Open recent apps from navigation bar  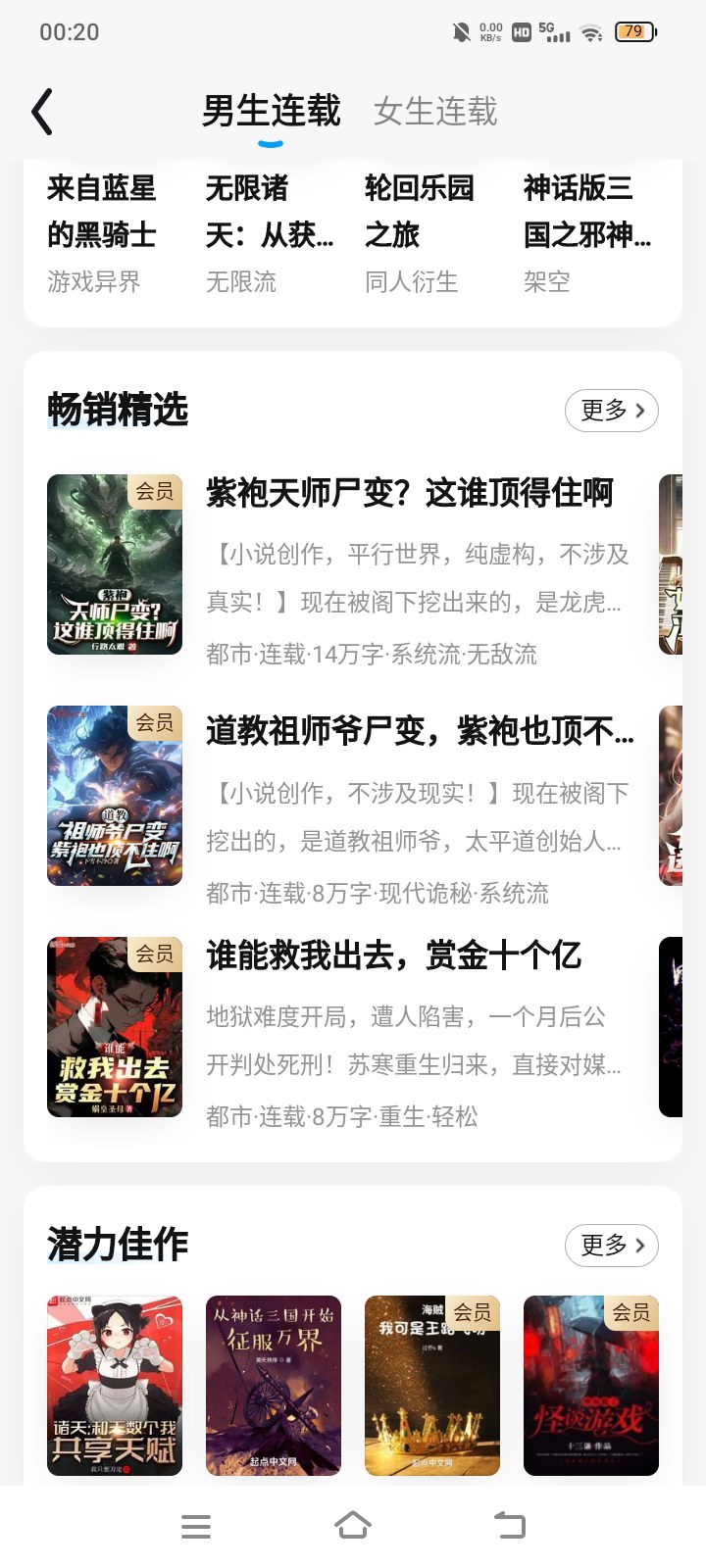tap(196, 1526)
